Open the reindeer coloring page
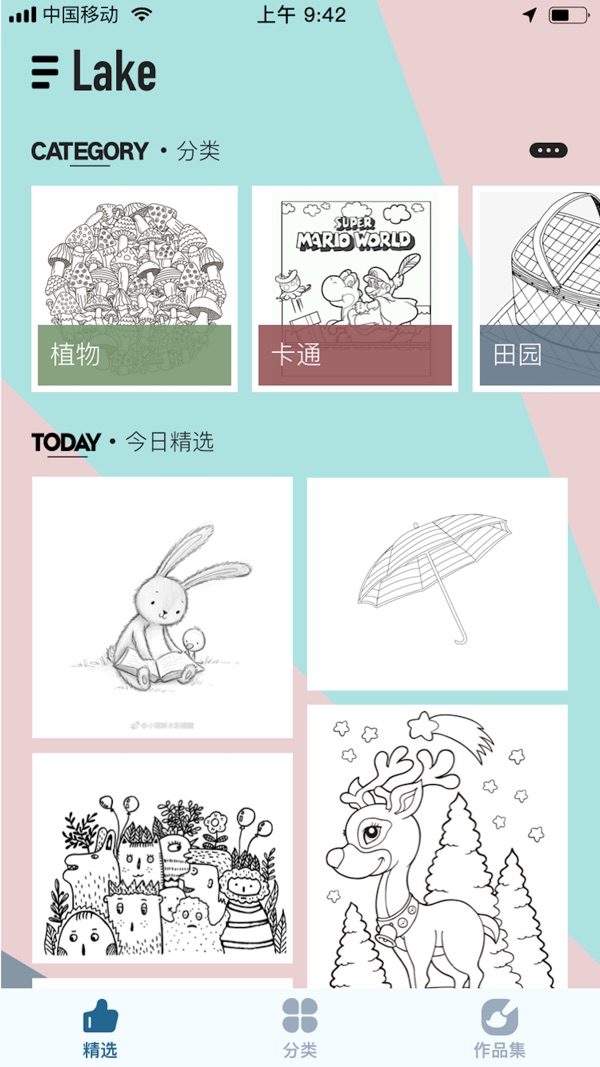 pos(437,847)
